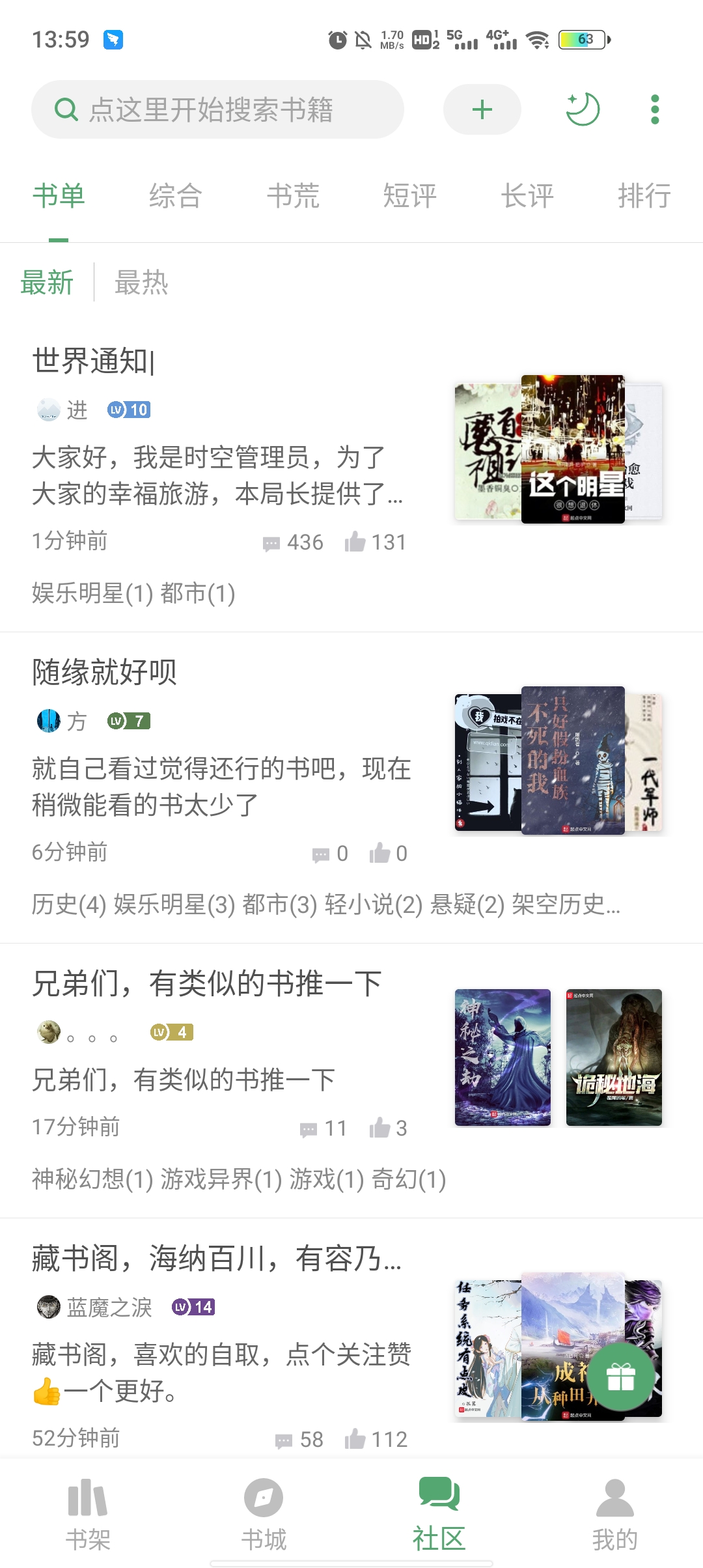Toggle night mode with the moon icon
The width and height of the screenshot is (703, 1568).
583,109
